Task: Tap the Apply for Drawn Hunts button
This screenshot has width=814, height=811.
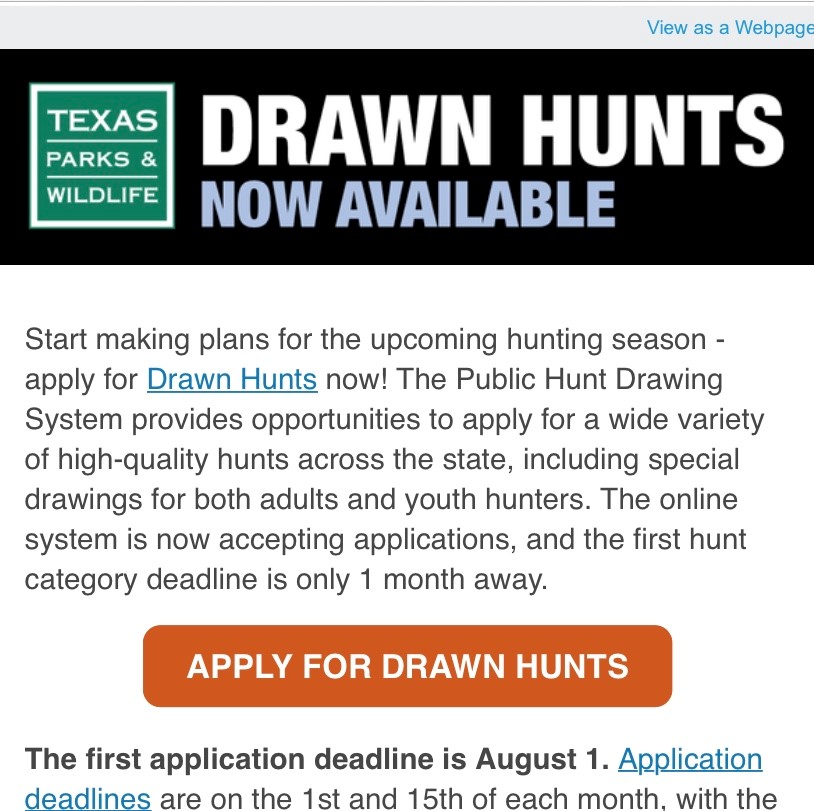Action: tap(407, 666)
